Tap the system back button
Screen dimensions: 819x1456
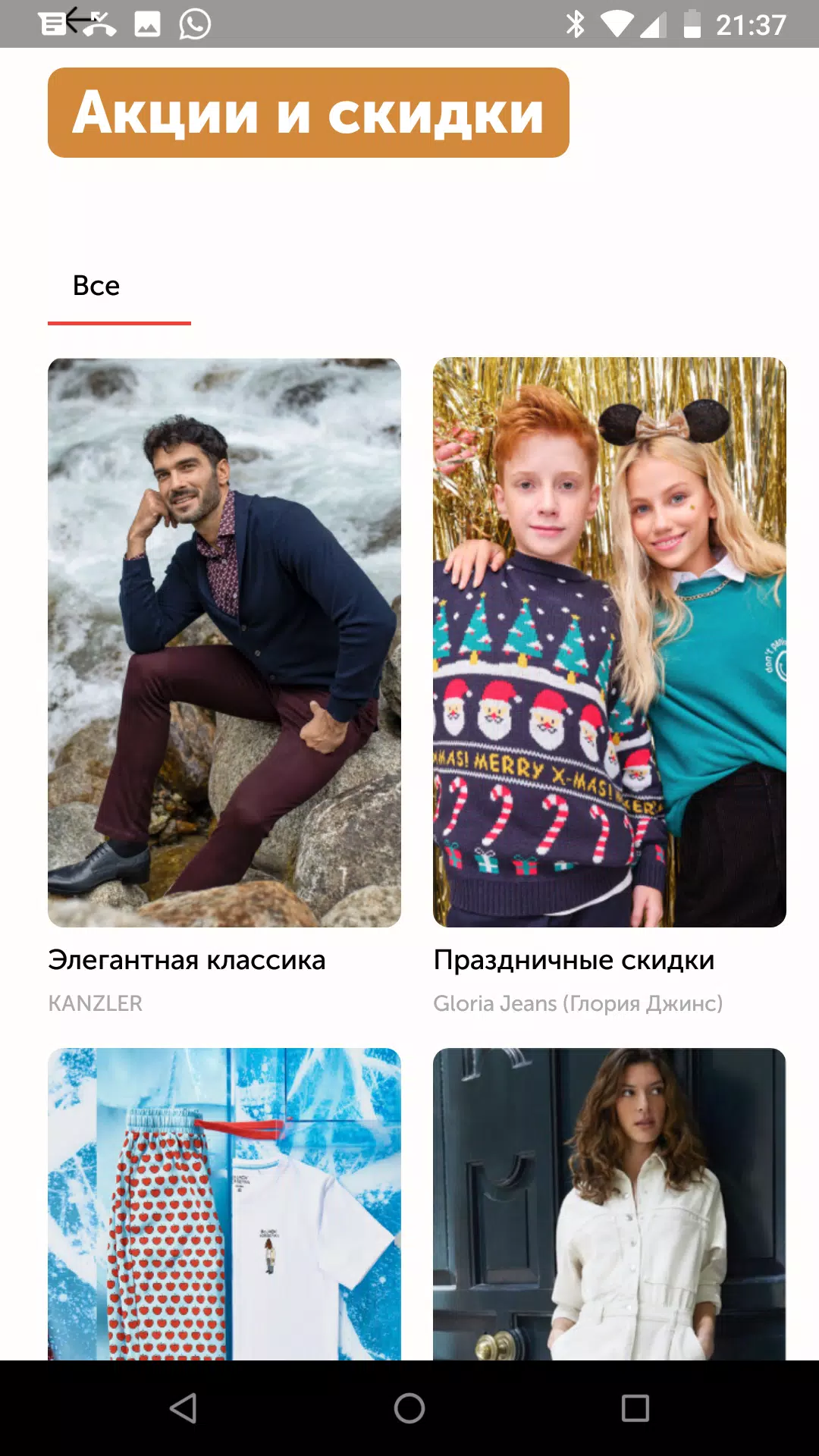(183, 1408)
